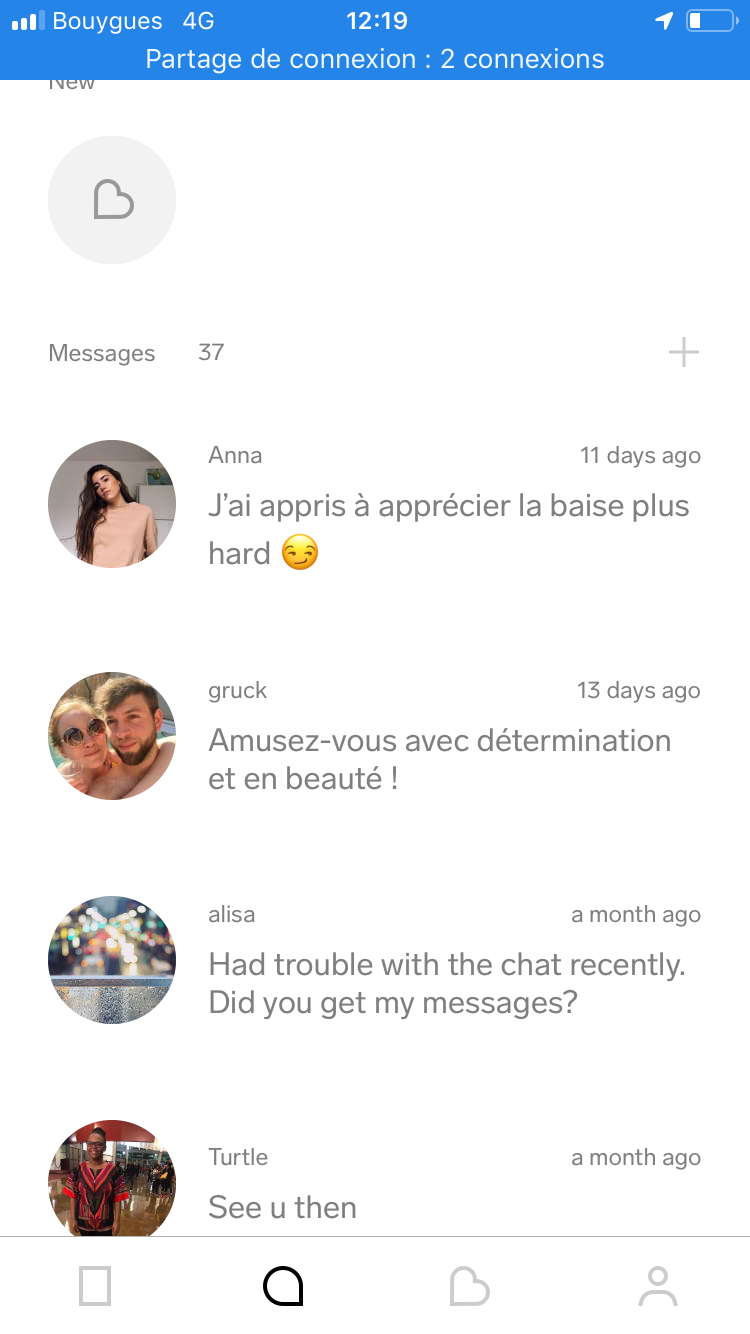Tap the plus icon next to Messages
The width and height of the screenshot is (750, 1334).
684,352
